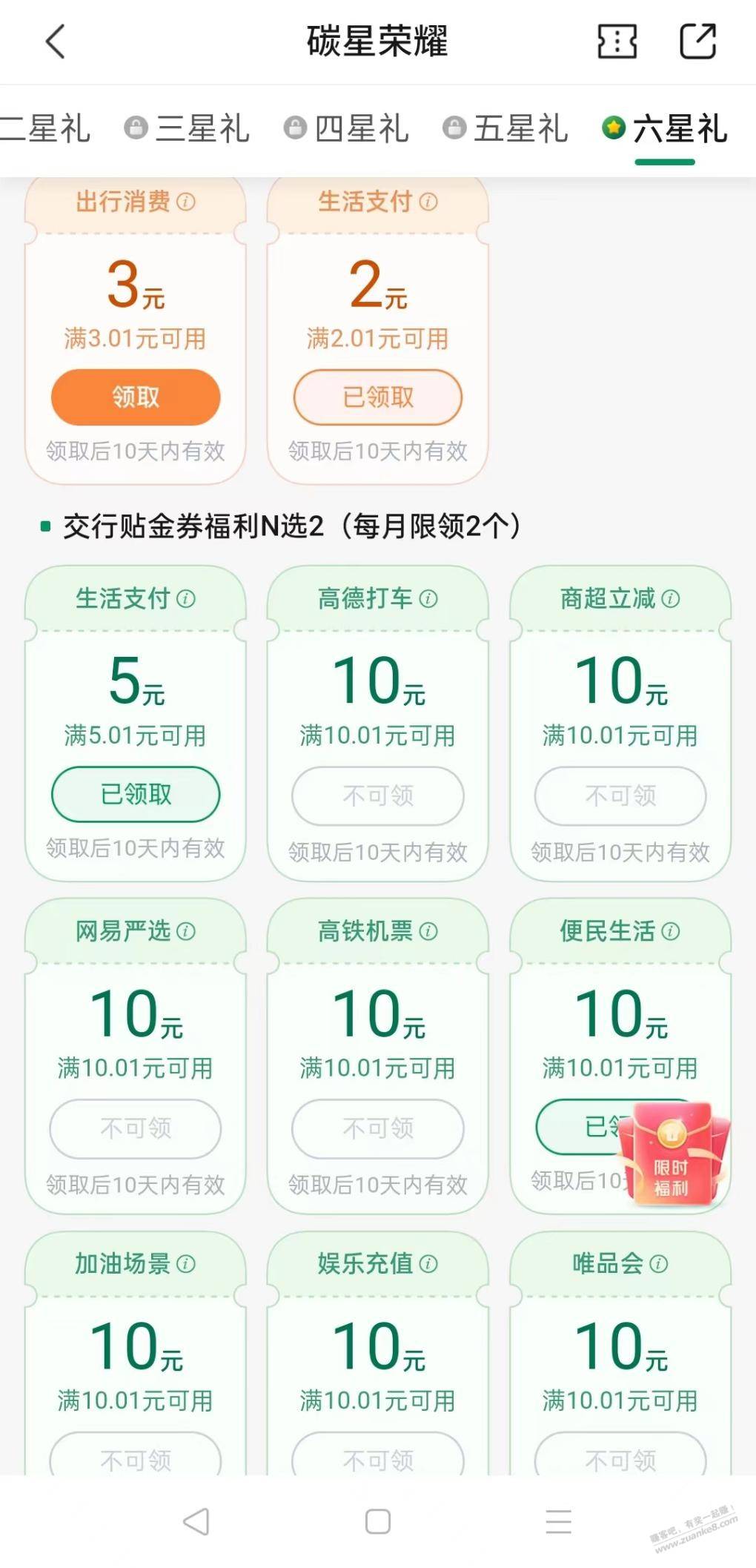
Task: Switch to the 三星礼 tab
Action: coord(188,129)
